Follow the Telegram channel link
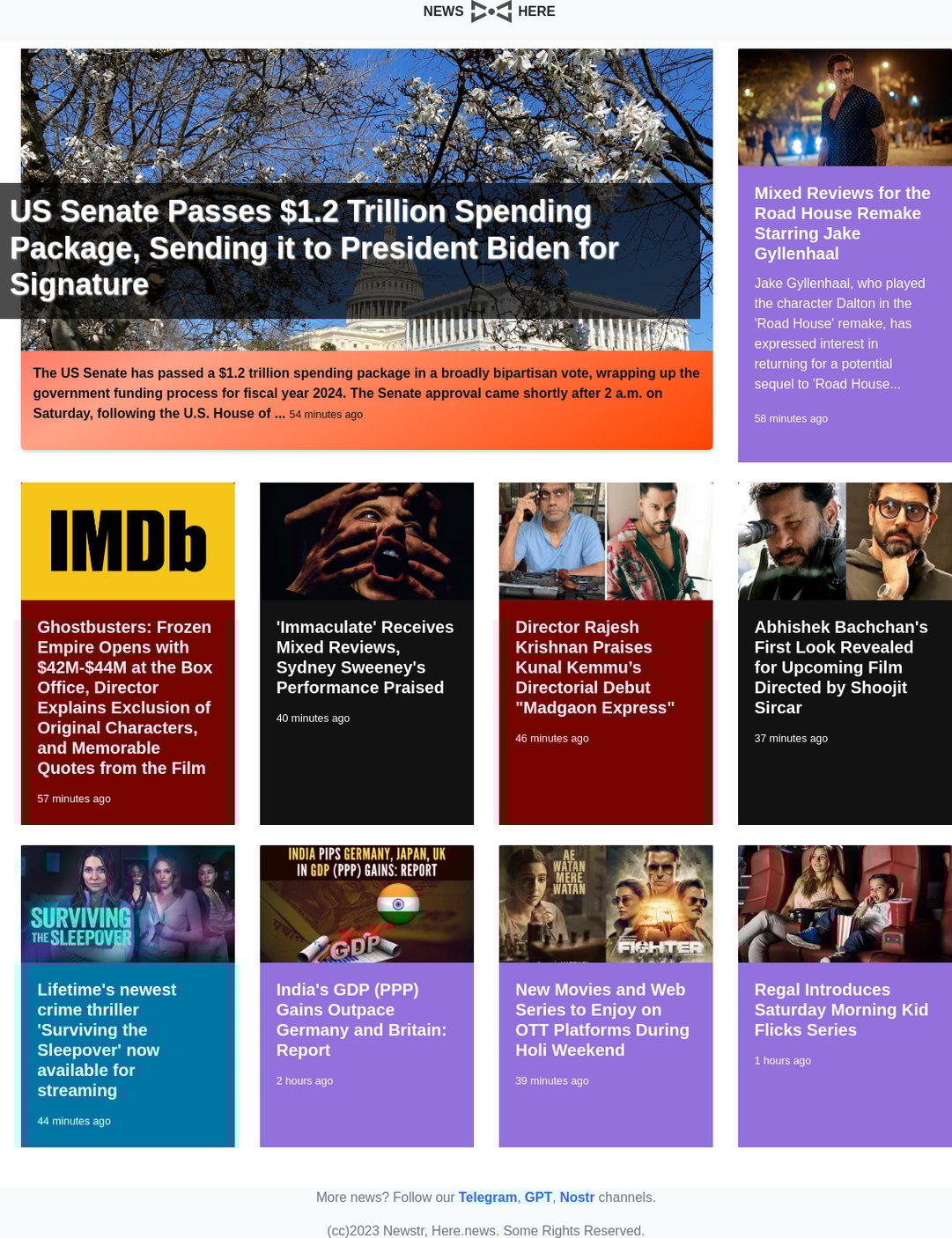Viewport: 952px width, 1238px height. point(487,1197)
